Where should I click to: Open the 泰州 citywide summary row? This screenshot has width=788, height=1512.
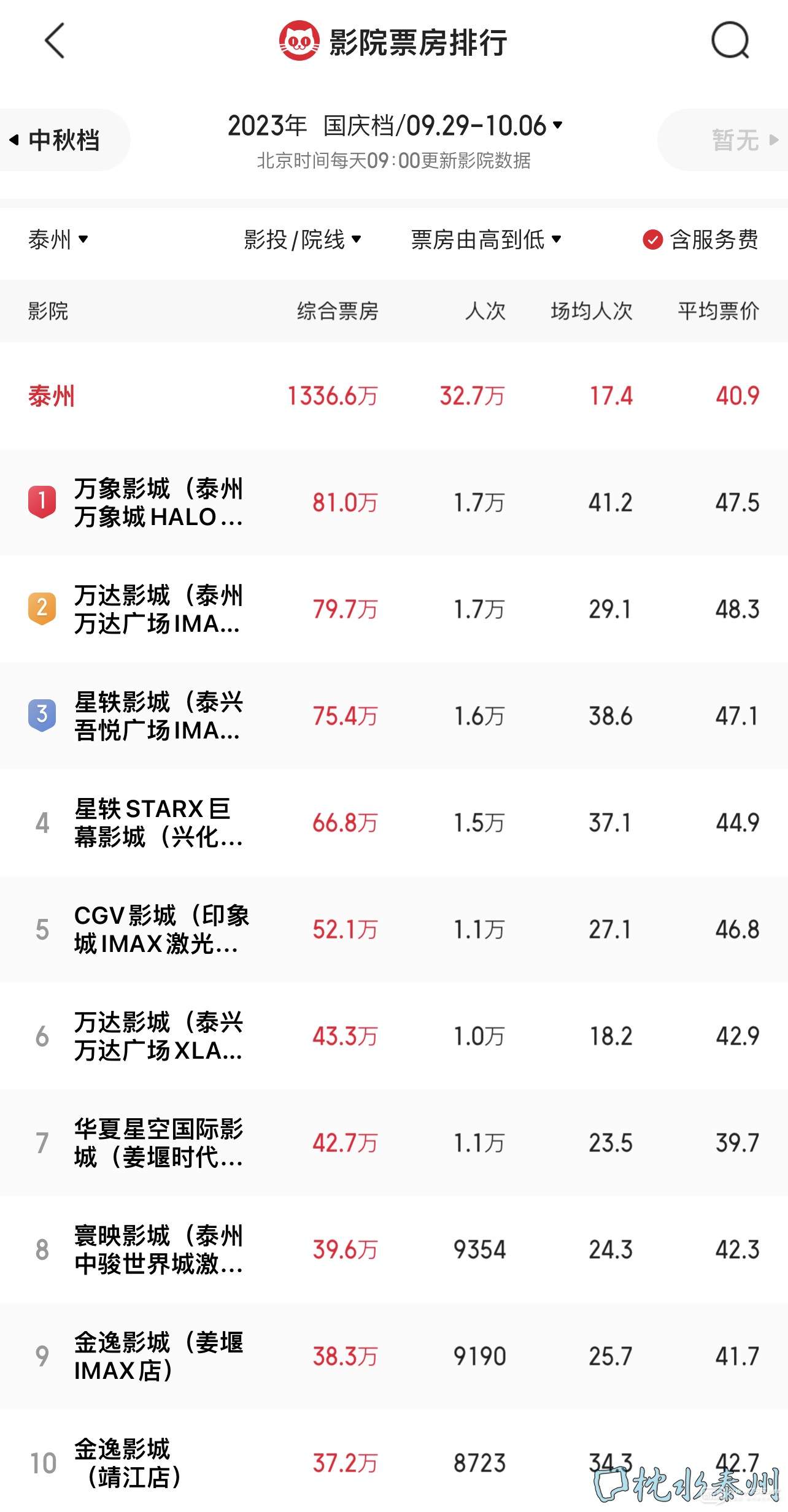point(393,396)
